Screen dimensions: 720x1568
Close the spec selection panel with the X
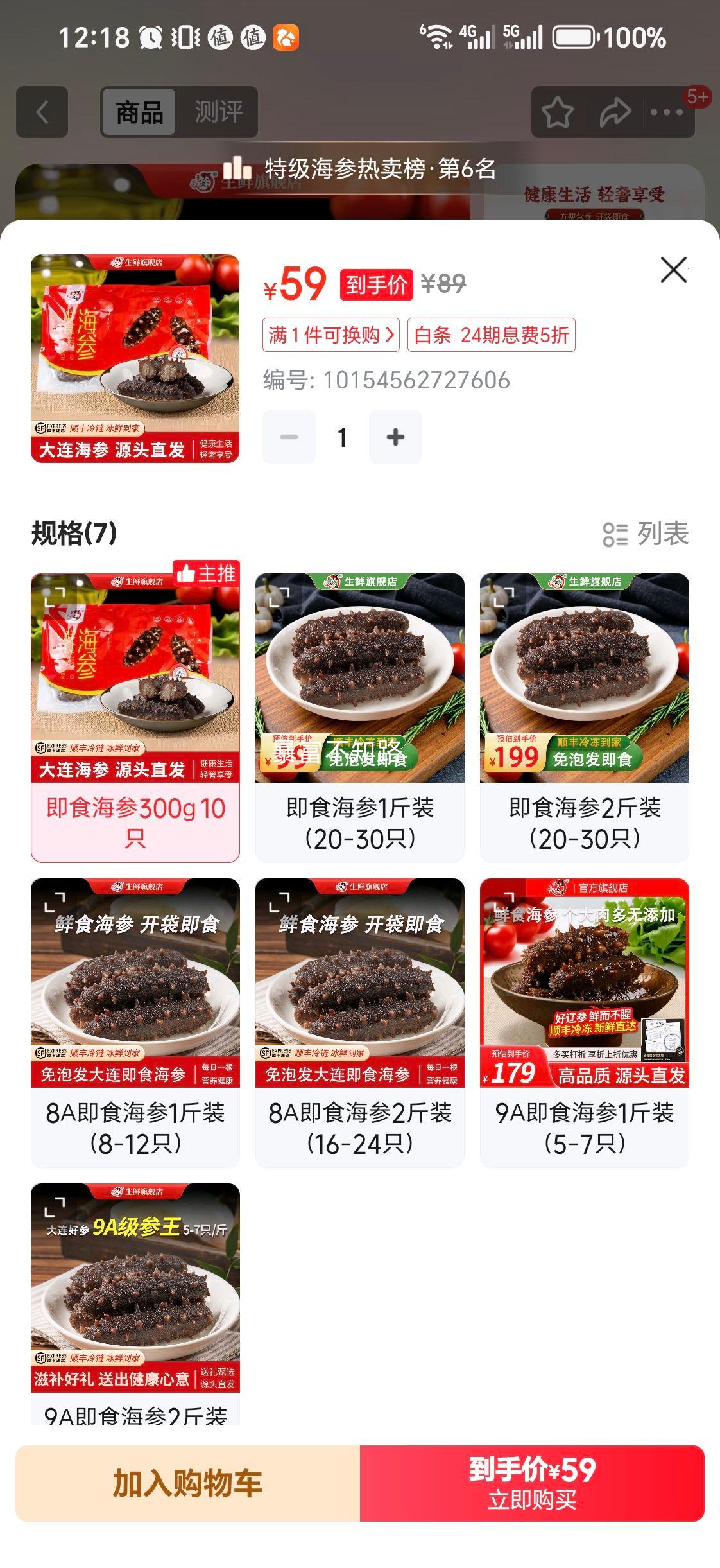coord(673,270)
